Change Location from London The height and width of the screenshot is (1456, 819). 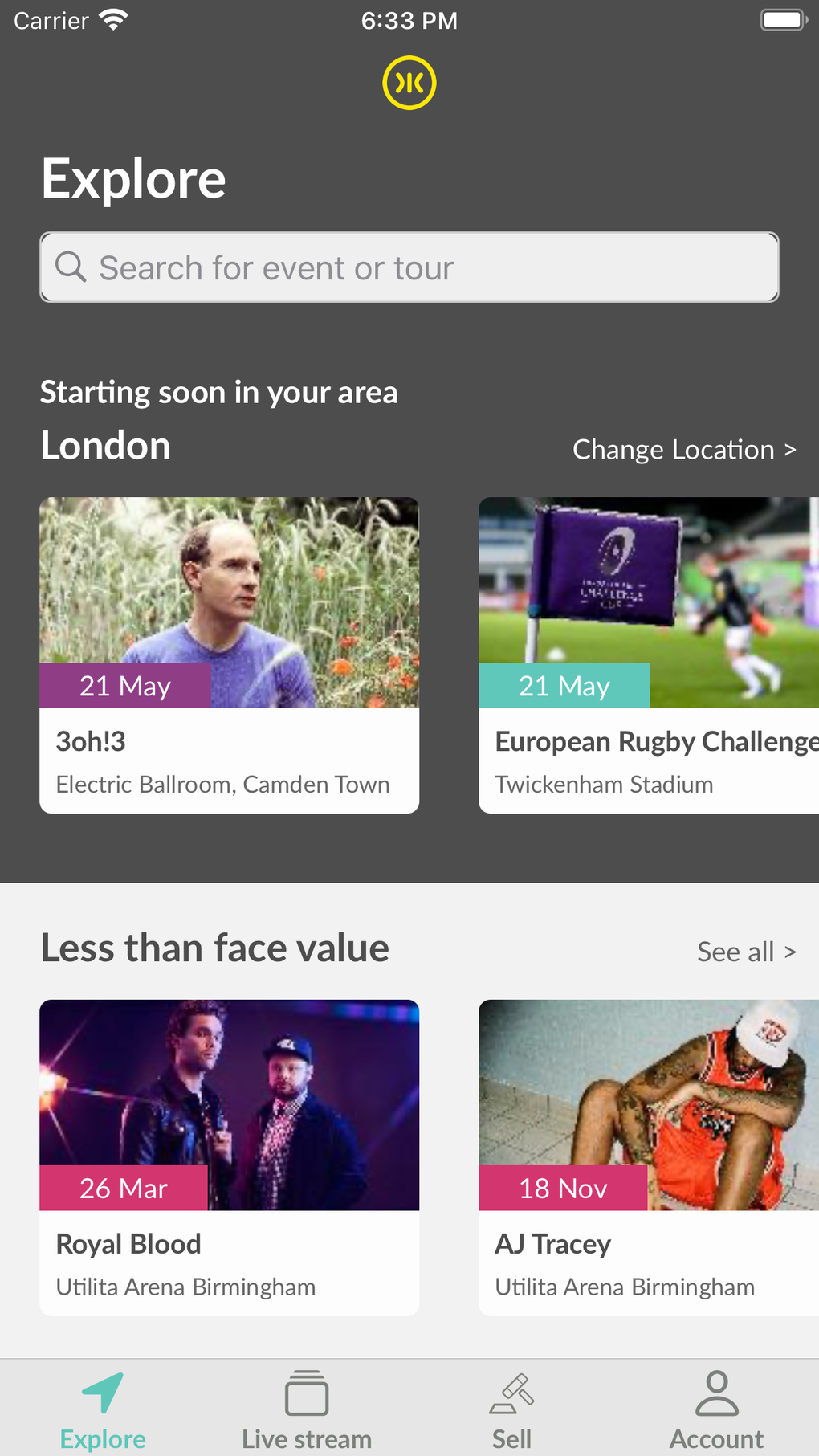(683, 450)
